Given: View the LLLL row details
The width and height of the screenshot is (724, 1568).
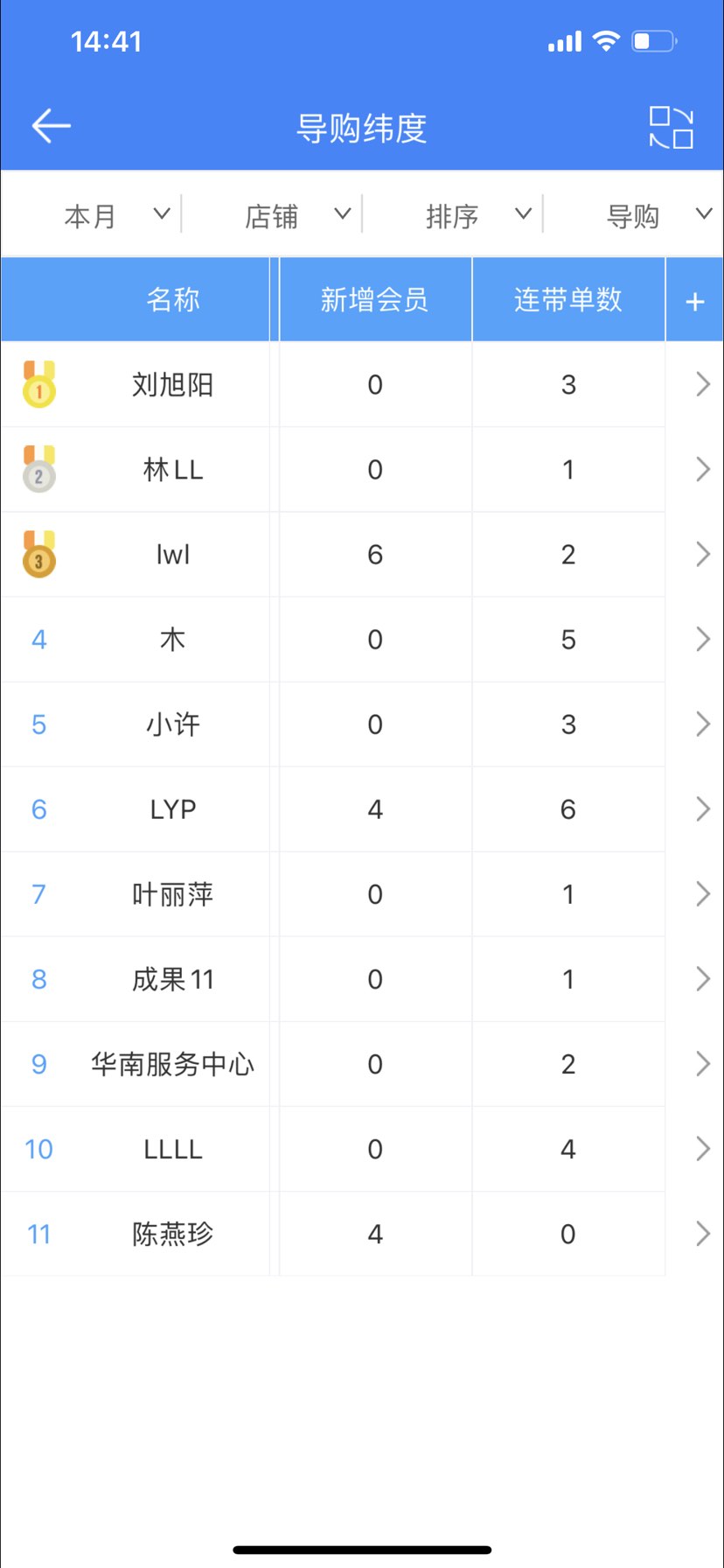Looking at the screenshot, I should tap(702, 1149).
